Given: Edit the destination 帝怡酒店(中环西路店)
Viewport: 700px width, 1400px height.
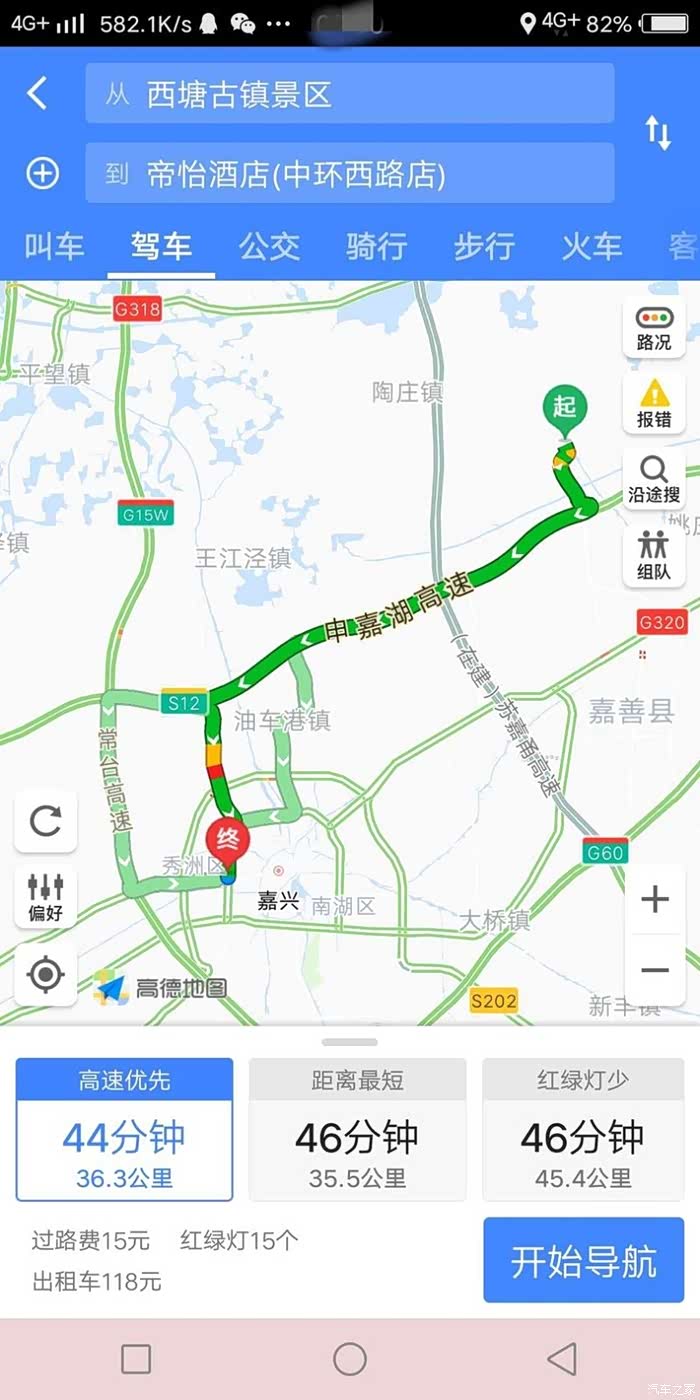Looking at the screenshot, I should 349,174.
